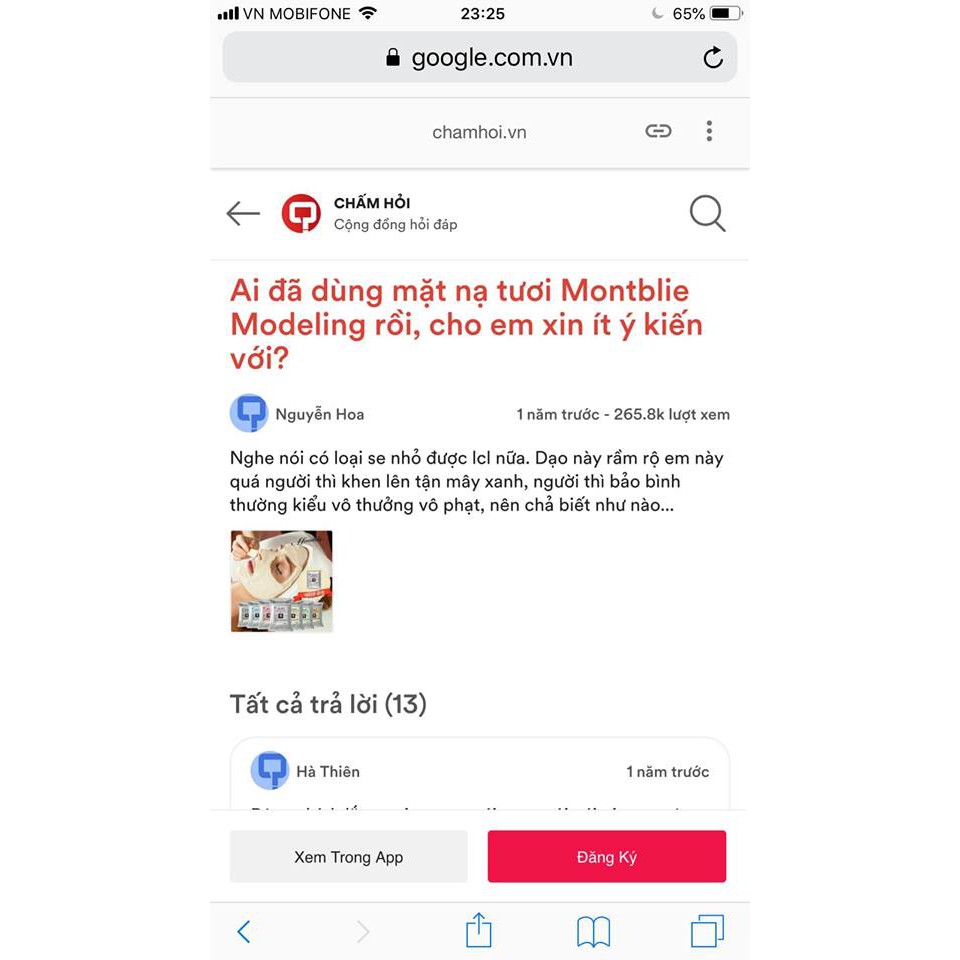Image resolution: width=960 pixels, height=960 pixels.
Task: Open the three-dot overflow menu
Action: coord(709,131)
